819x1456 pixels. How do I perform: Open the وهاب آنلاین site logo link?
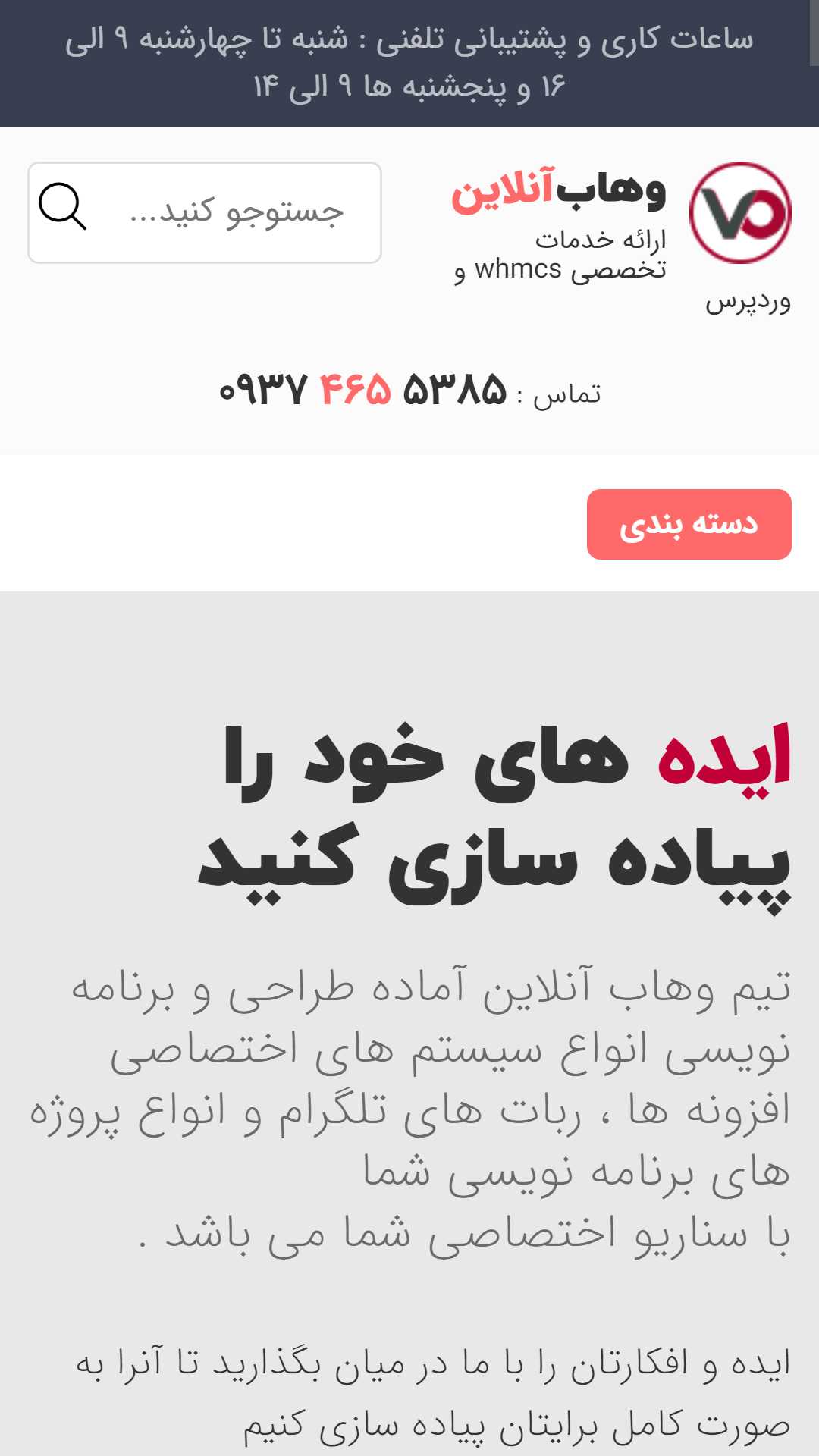[739, 212]
